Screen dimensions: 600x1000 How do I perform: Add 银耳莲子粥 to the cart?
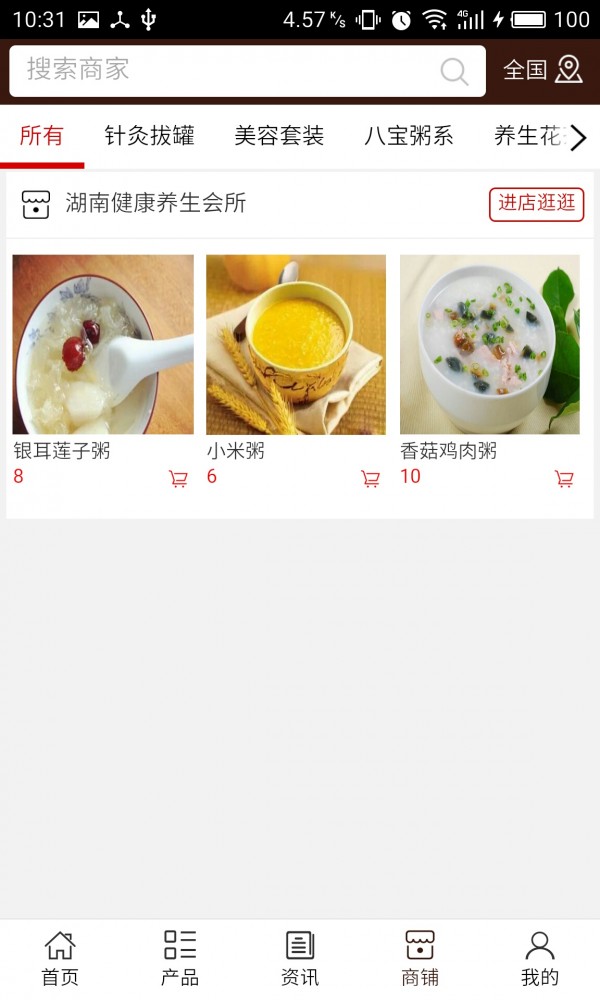[x=179, y=479]
